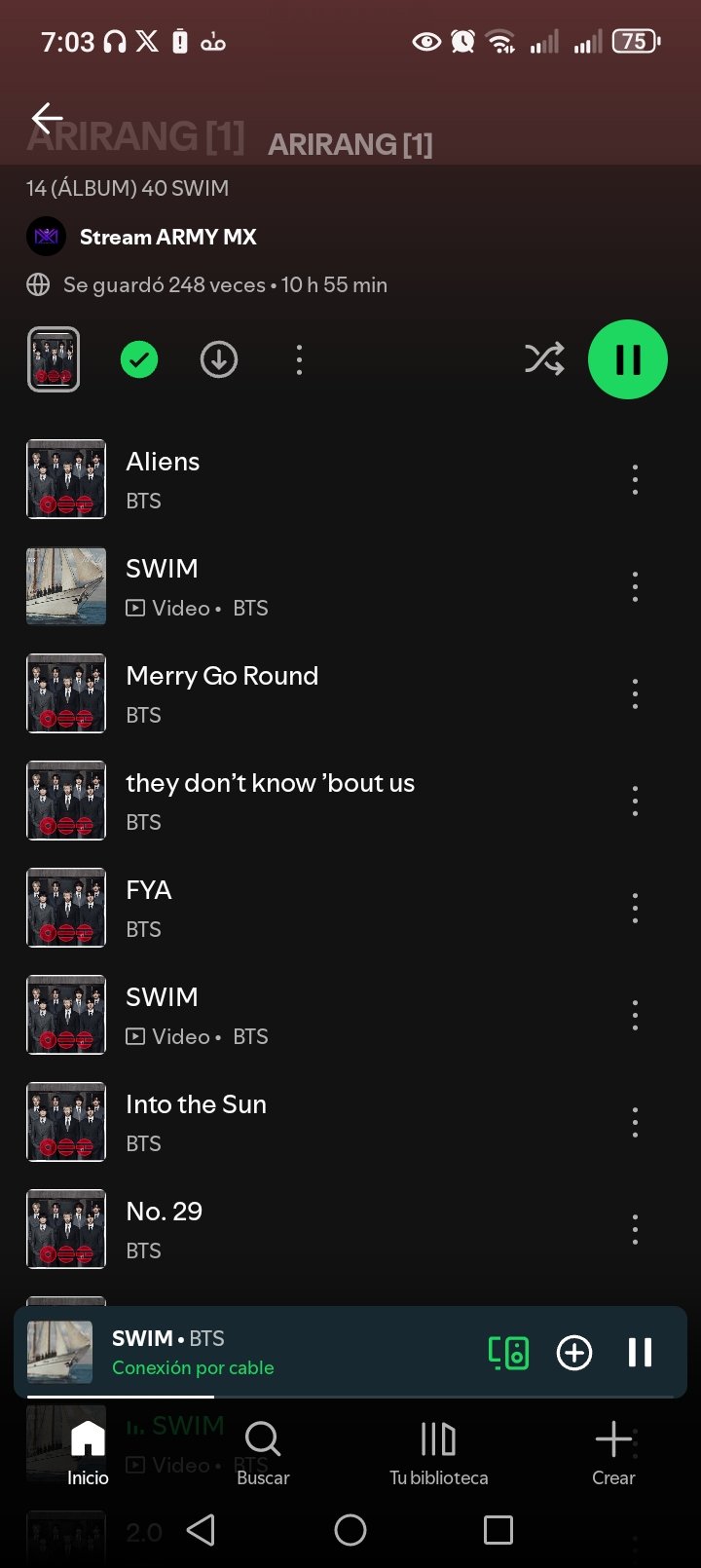This screenshot has height=1568, width=701.
Task: Add the playing SWIM track to library
Action: (574, 1353)
